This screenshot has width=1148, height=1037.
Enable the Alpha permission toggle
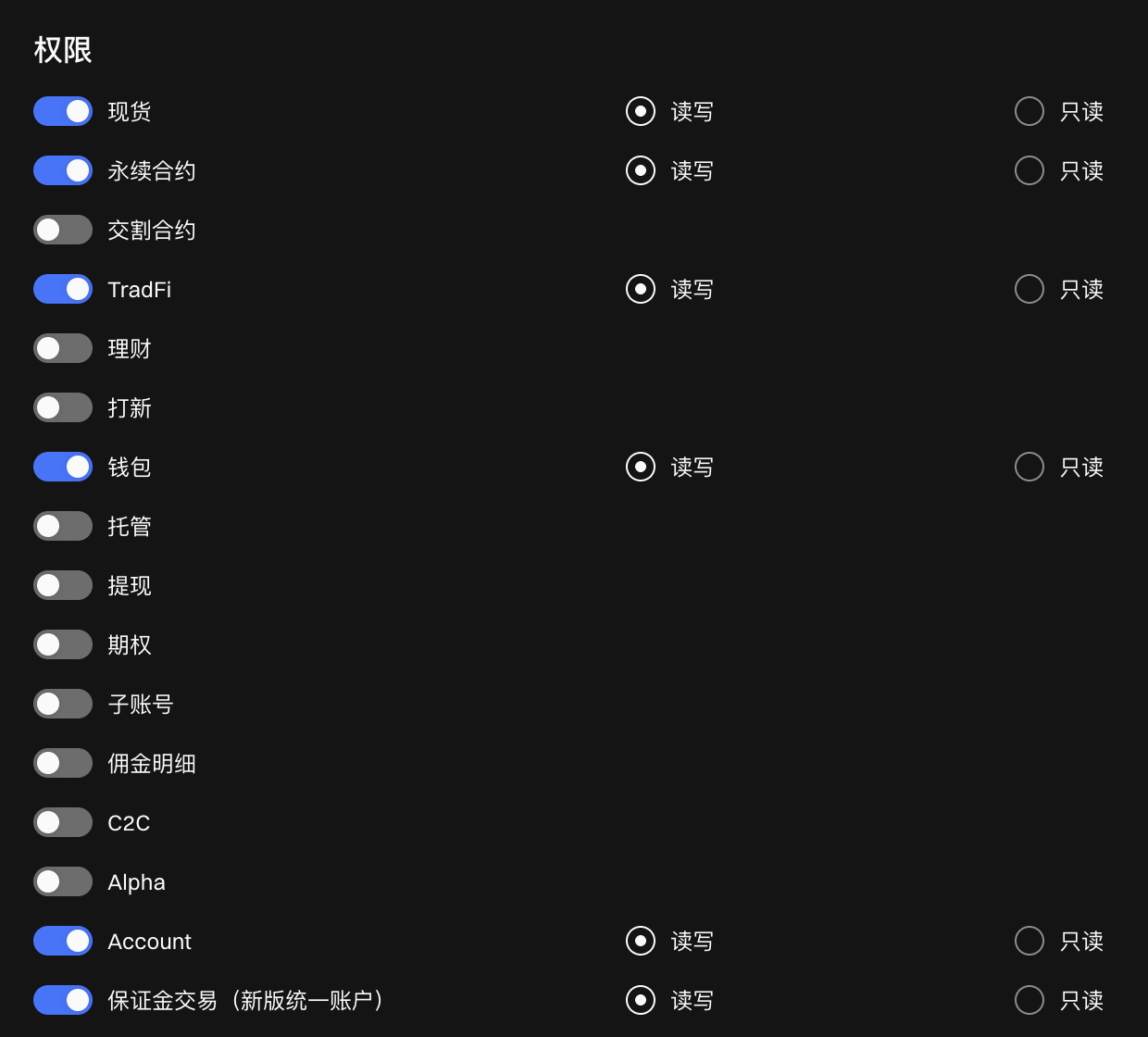tap(63, 881)
